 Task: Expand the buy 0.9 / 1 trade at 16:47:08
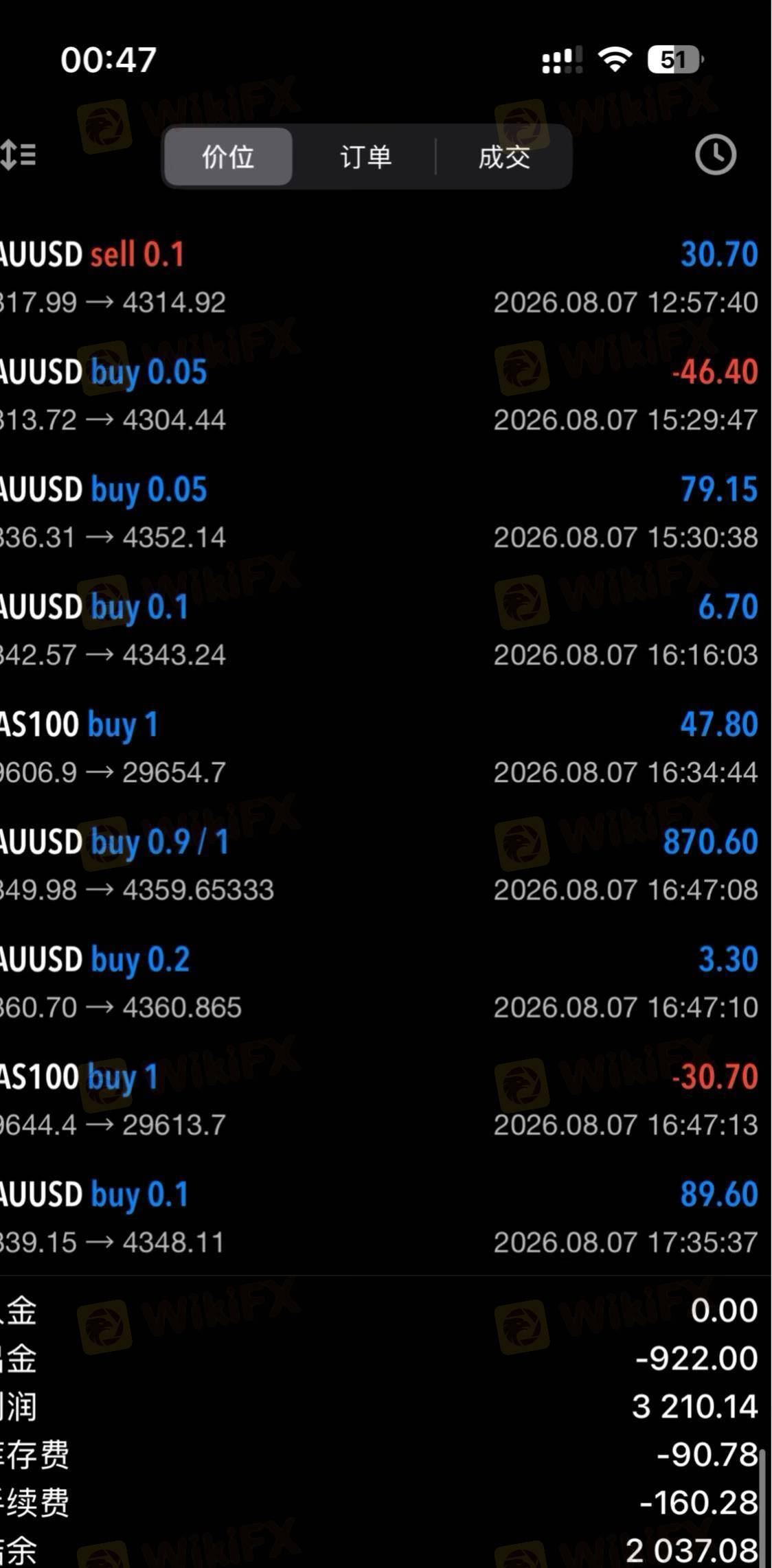click(x=386, y=864)
